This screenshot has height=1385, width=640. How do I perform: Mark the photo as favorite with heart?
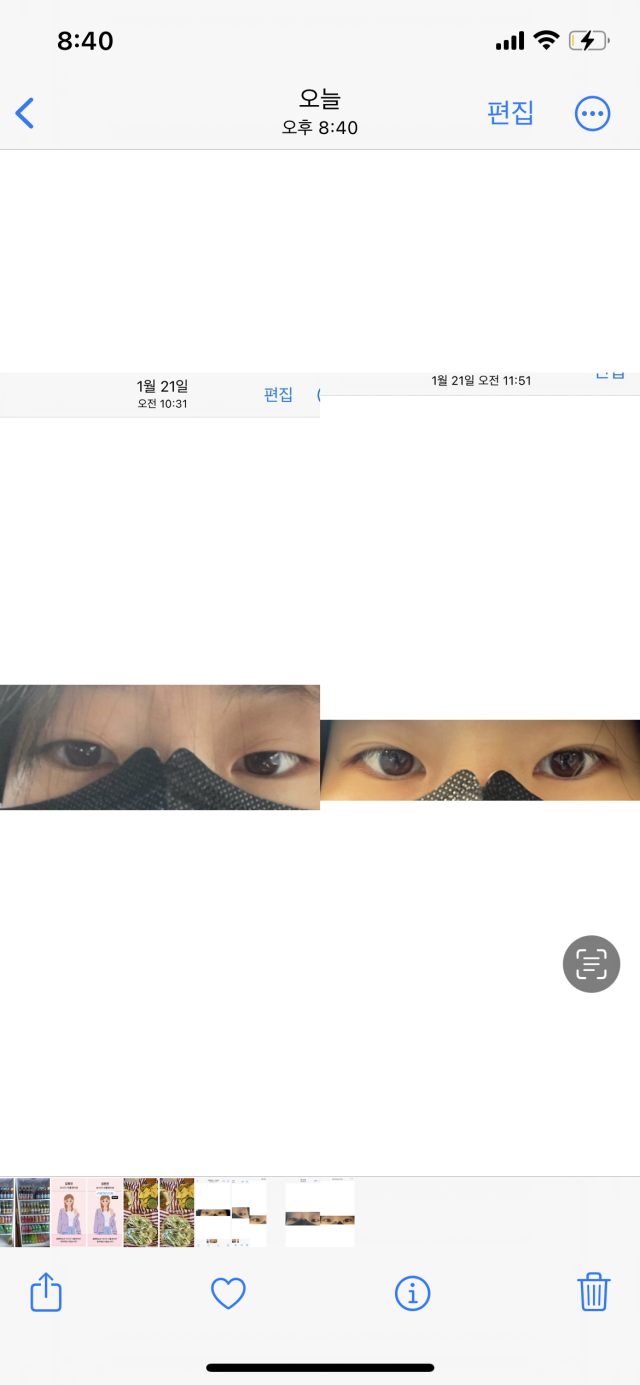[228, 1293]
